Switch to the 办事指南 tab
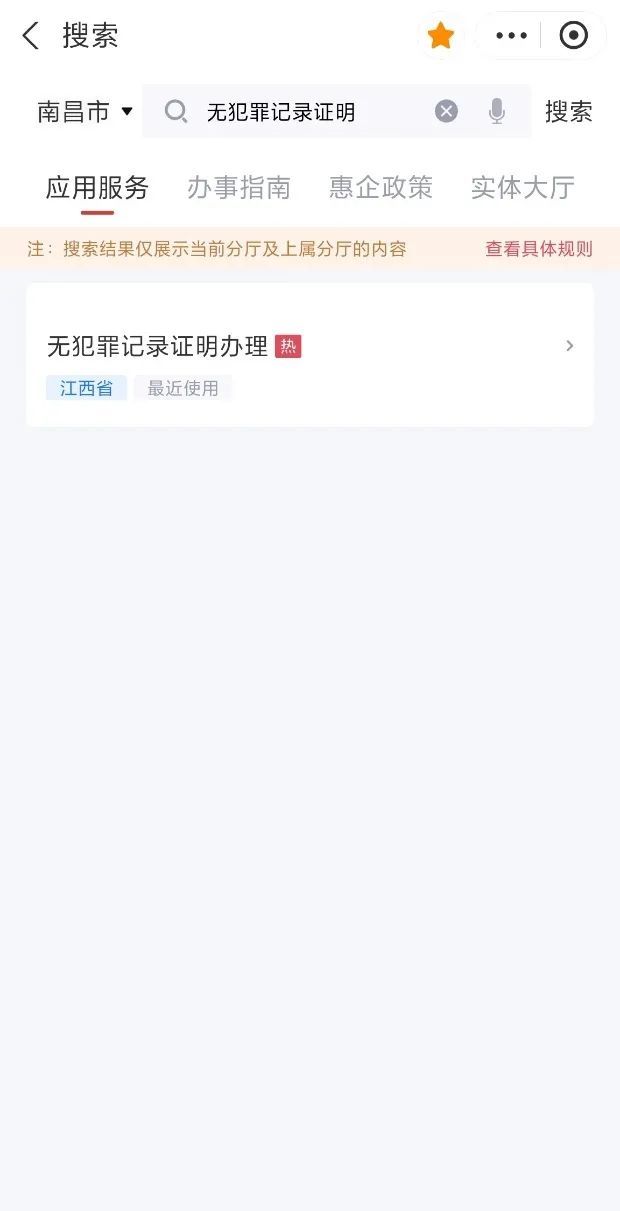This screenshot has height=1211, width=620. click(x=238, y=187)
